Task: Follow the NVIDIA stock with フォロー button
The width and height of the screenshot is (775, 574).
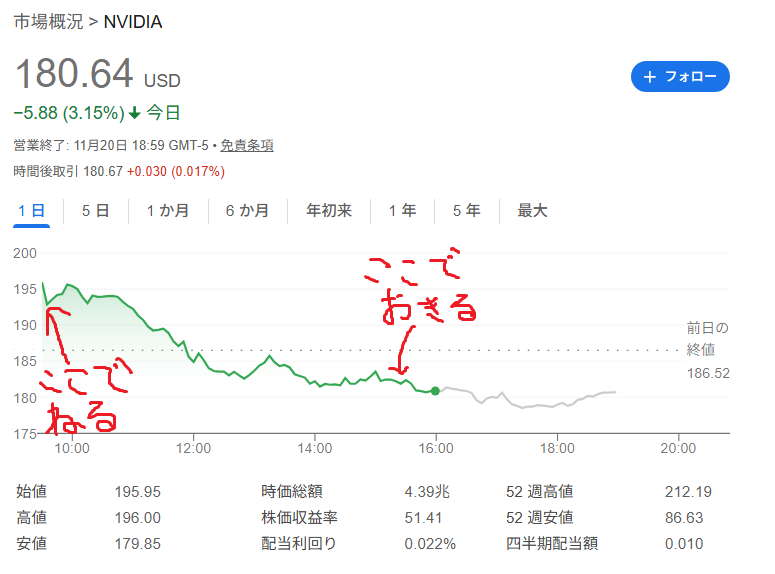Action: pyautogui.click(x=680, y=77)
